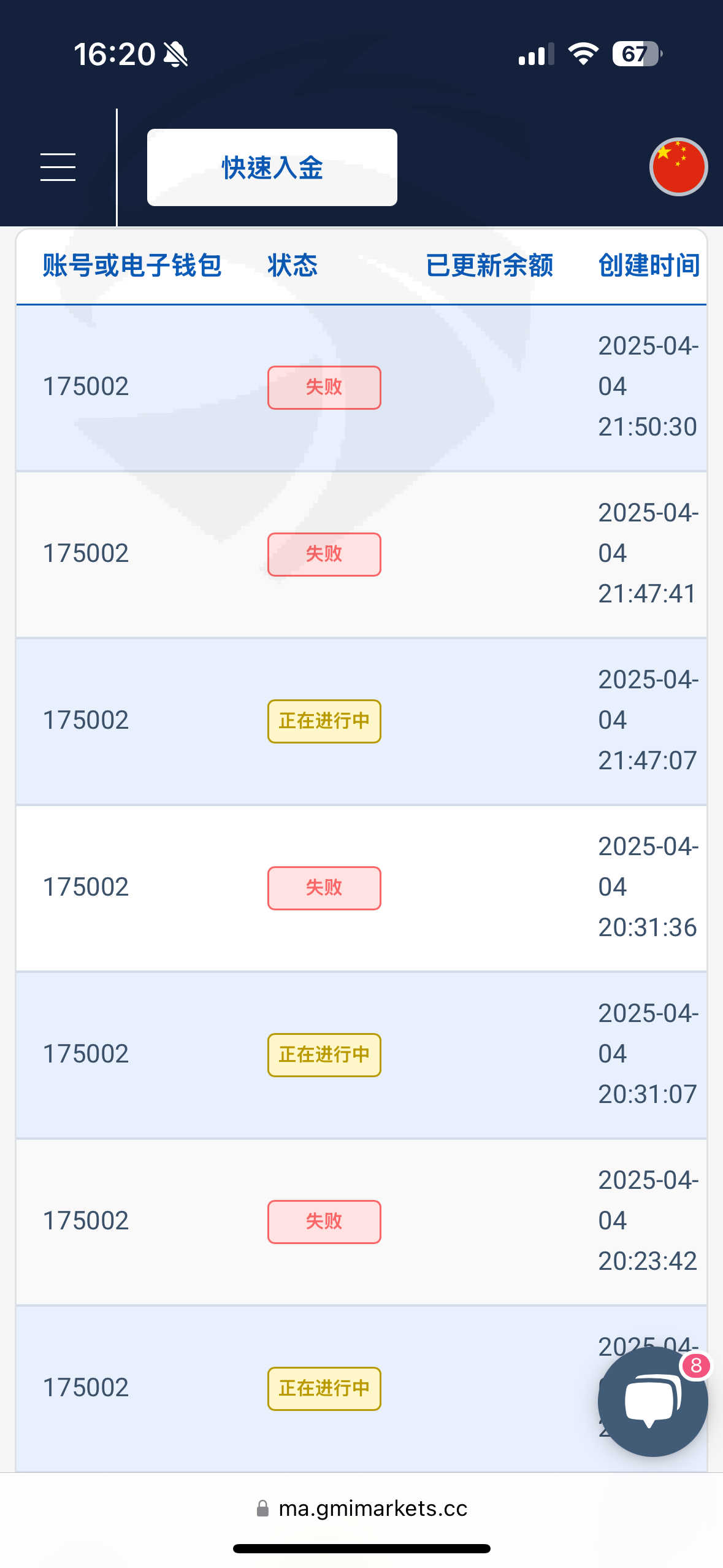This screenshot has width=723, height=1568.
Task: Open the China flag language selector
Action: click(x=678, y=167)
